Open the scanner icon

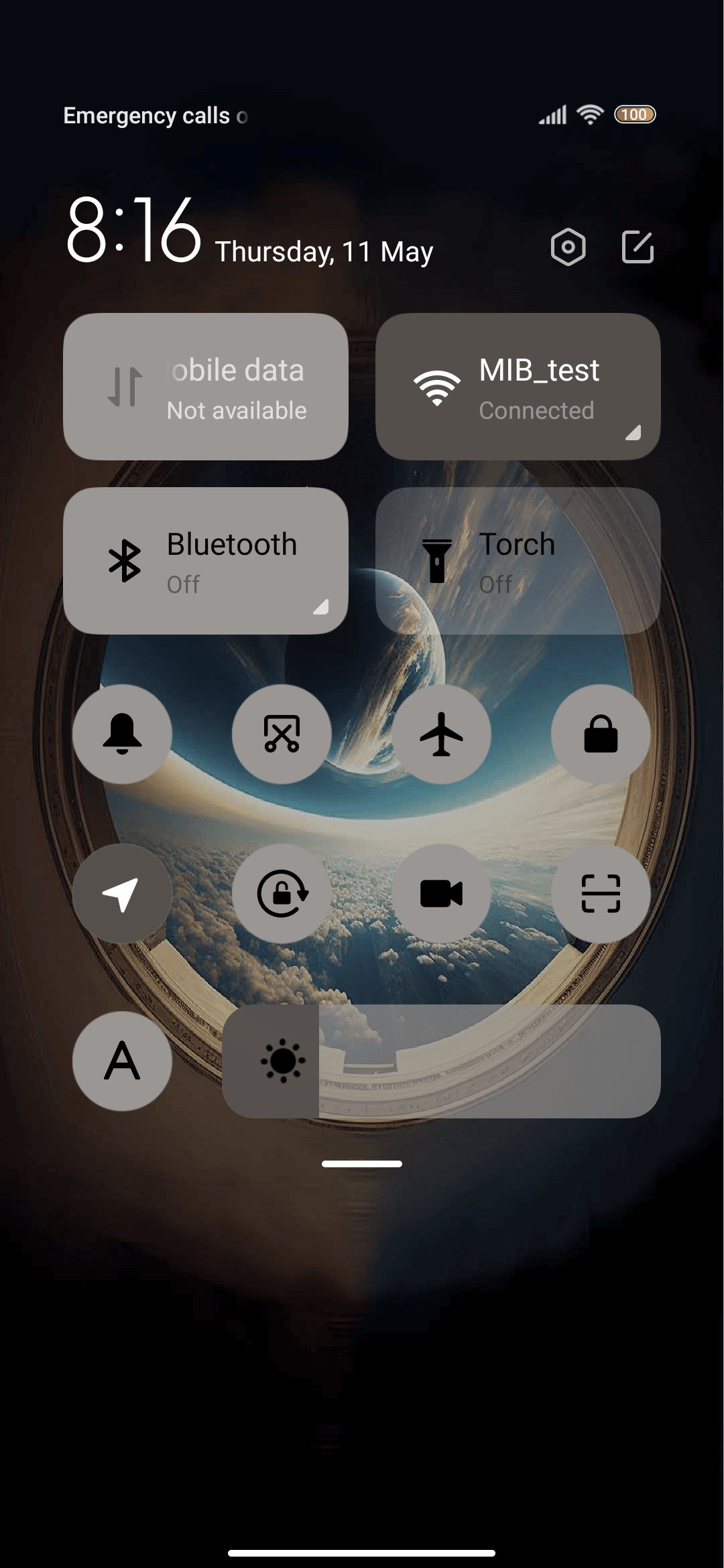(x=601, y=893)
